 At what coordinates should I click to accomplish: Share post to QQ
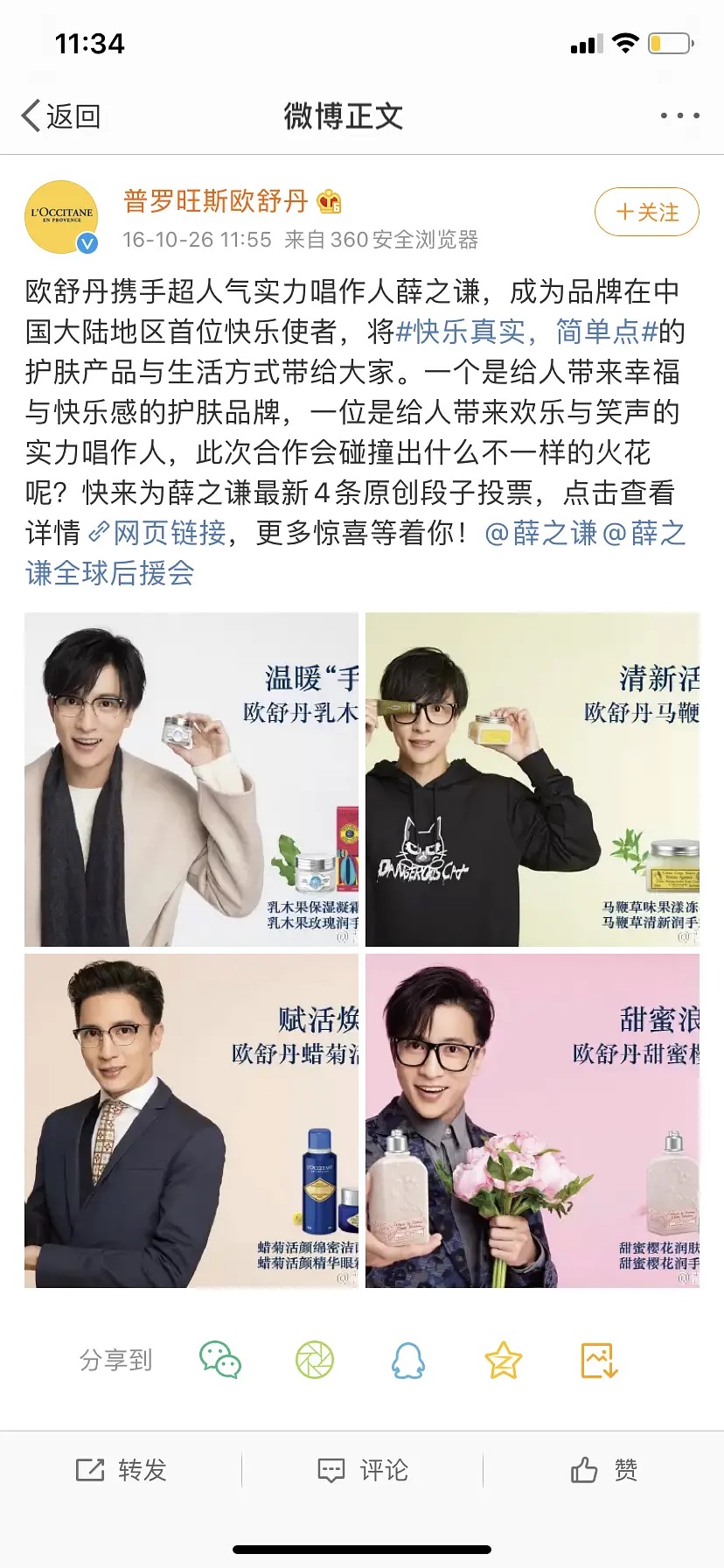click(x=408, y=1361)
